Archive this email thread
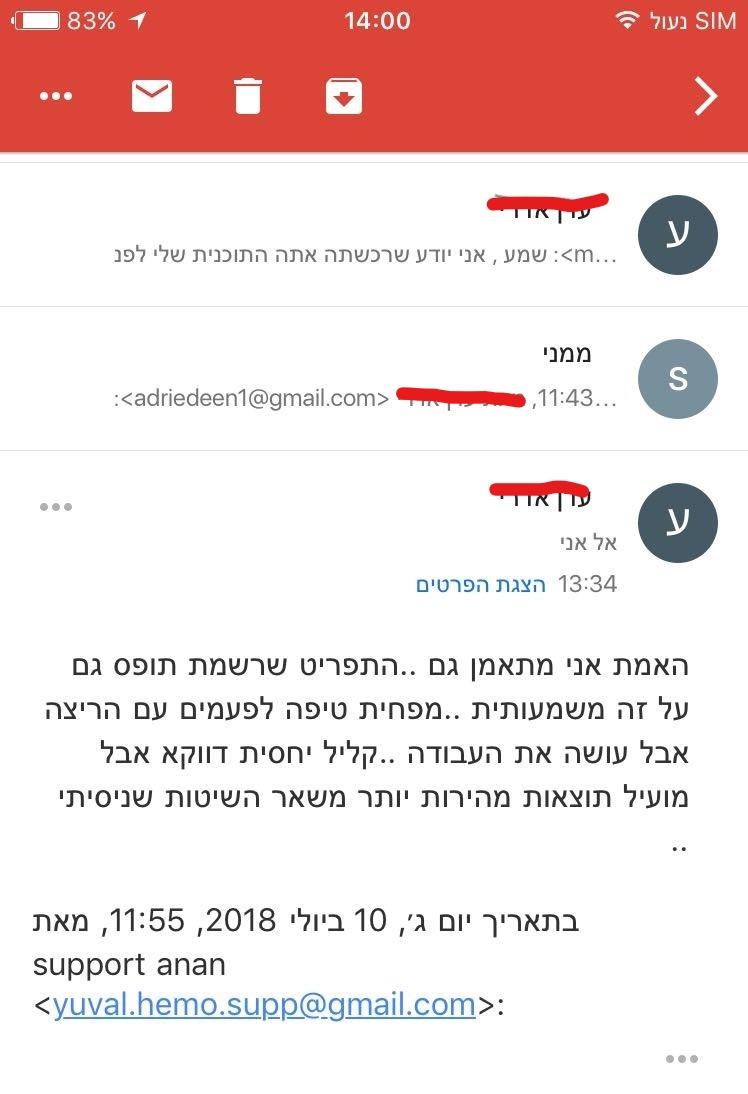748x1094 pixels. pos(343,96)
